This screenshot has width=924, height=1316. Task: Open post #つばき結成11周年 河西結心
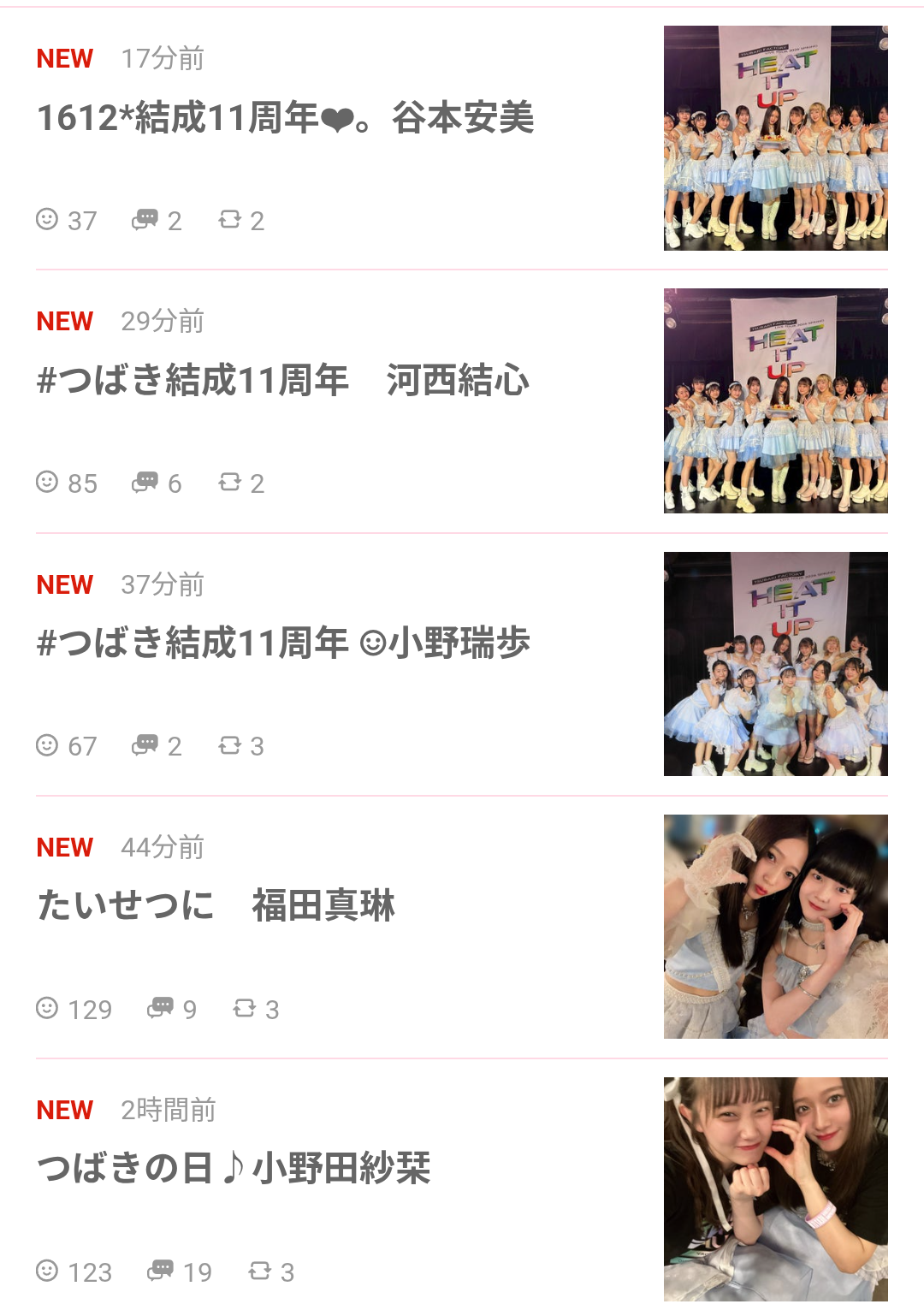283,381
